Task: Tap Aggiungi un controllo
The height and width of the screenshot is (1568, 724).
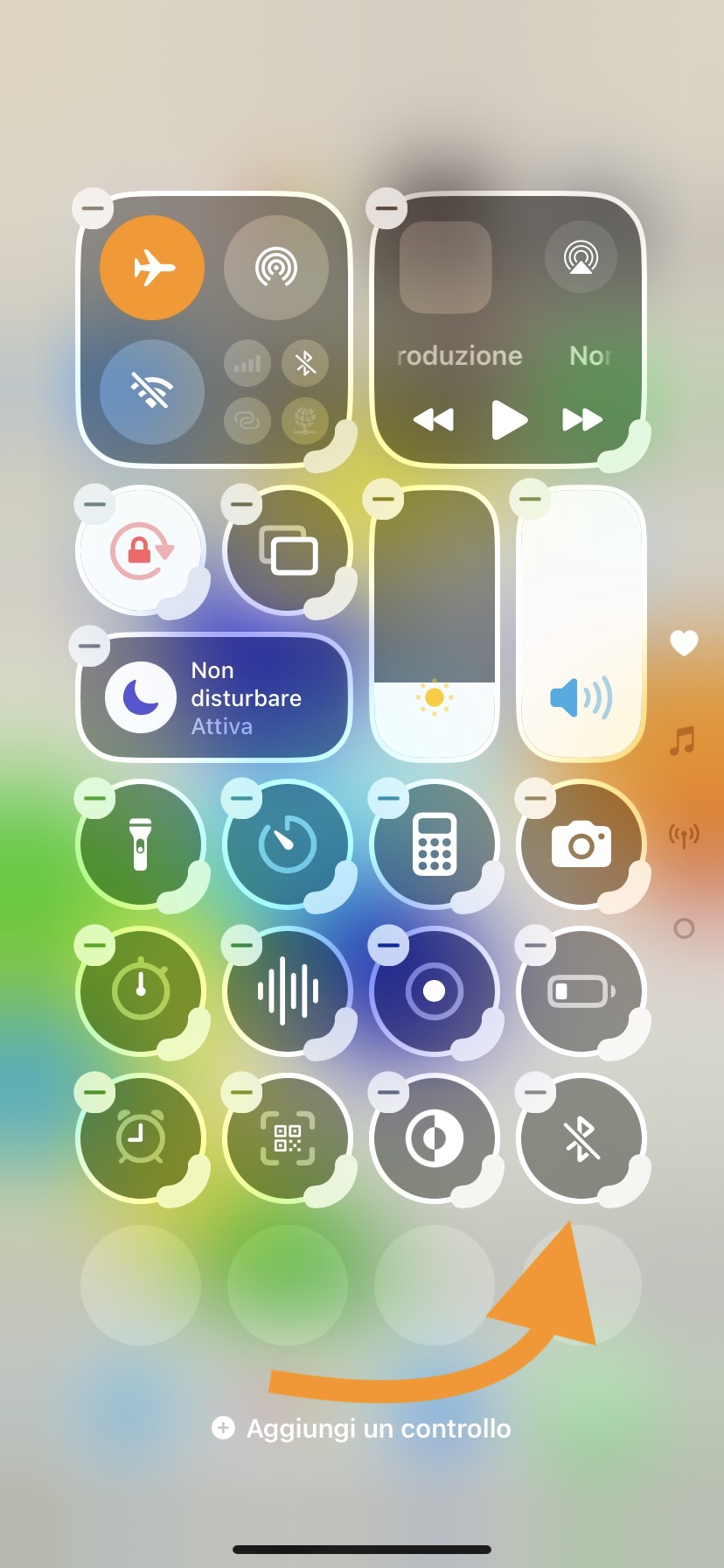Action: [362, 1429]
